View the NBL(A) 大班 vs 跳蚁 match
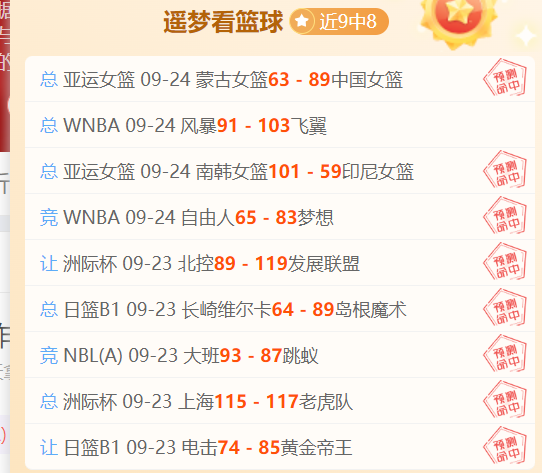 (x=280, y=355)
